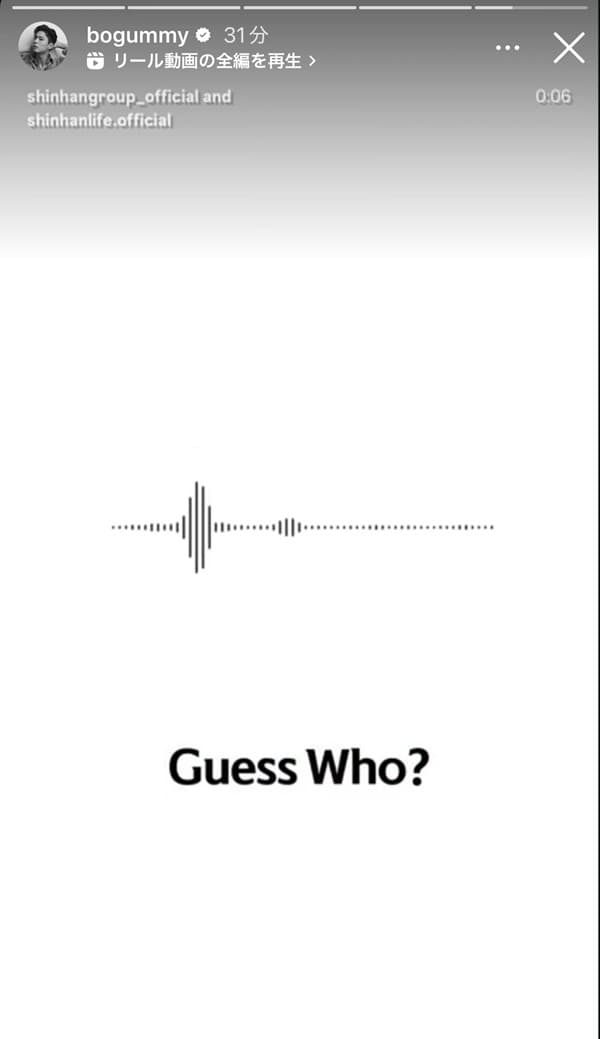Tap the bogummy username
The height and width of the screenshot is (1039, 600).
[x=137, y=36]
